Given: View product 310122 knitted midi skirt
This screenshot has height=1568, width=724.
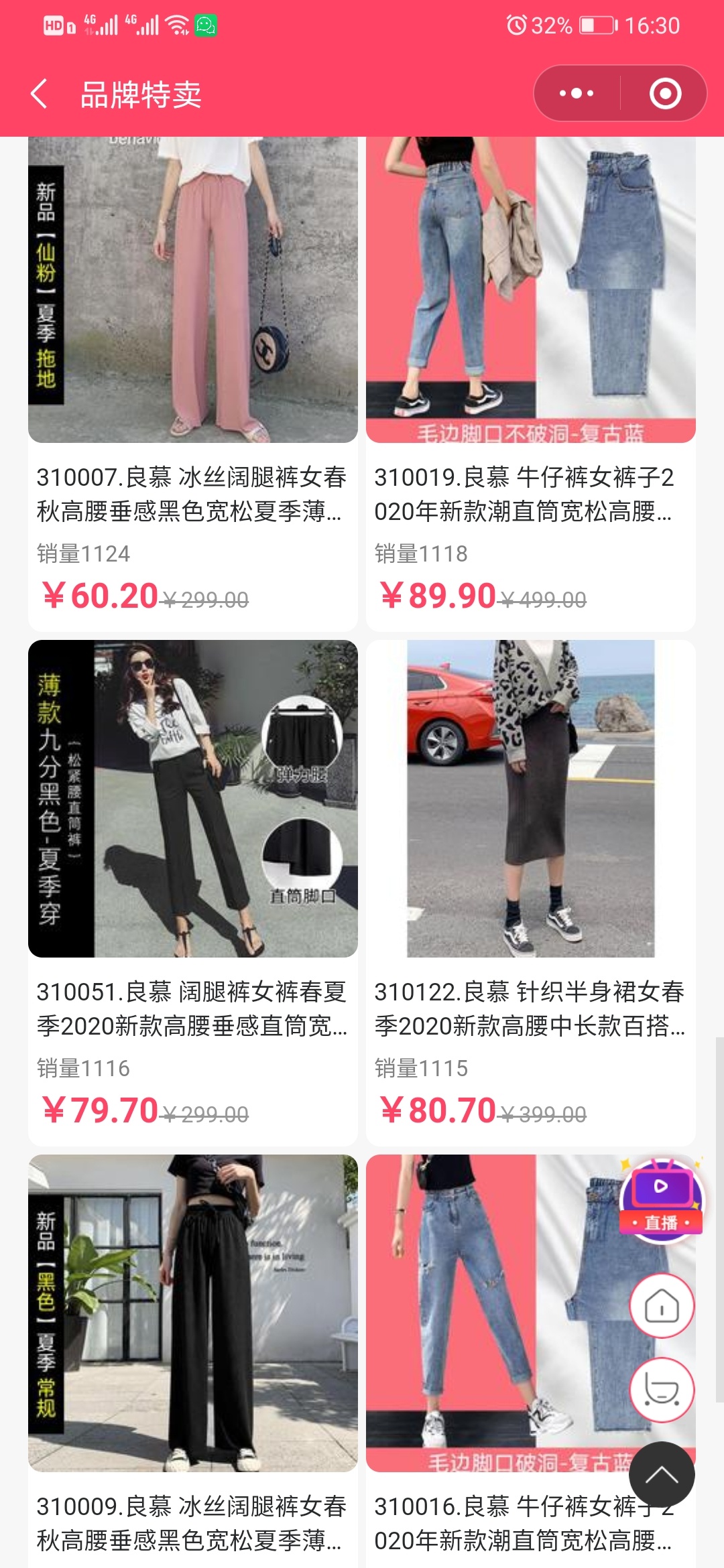Looking at the screenshot, I should coord(530,799).
